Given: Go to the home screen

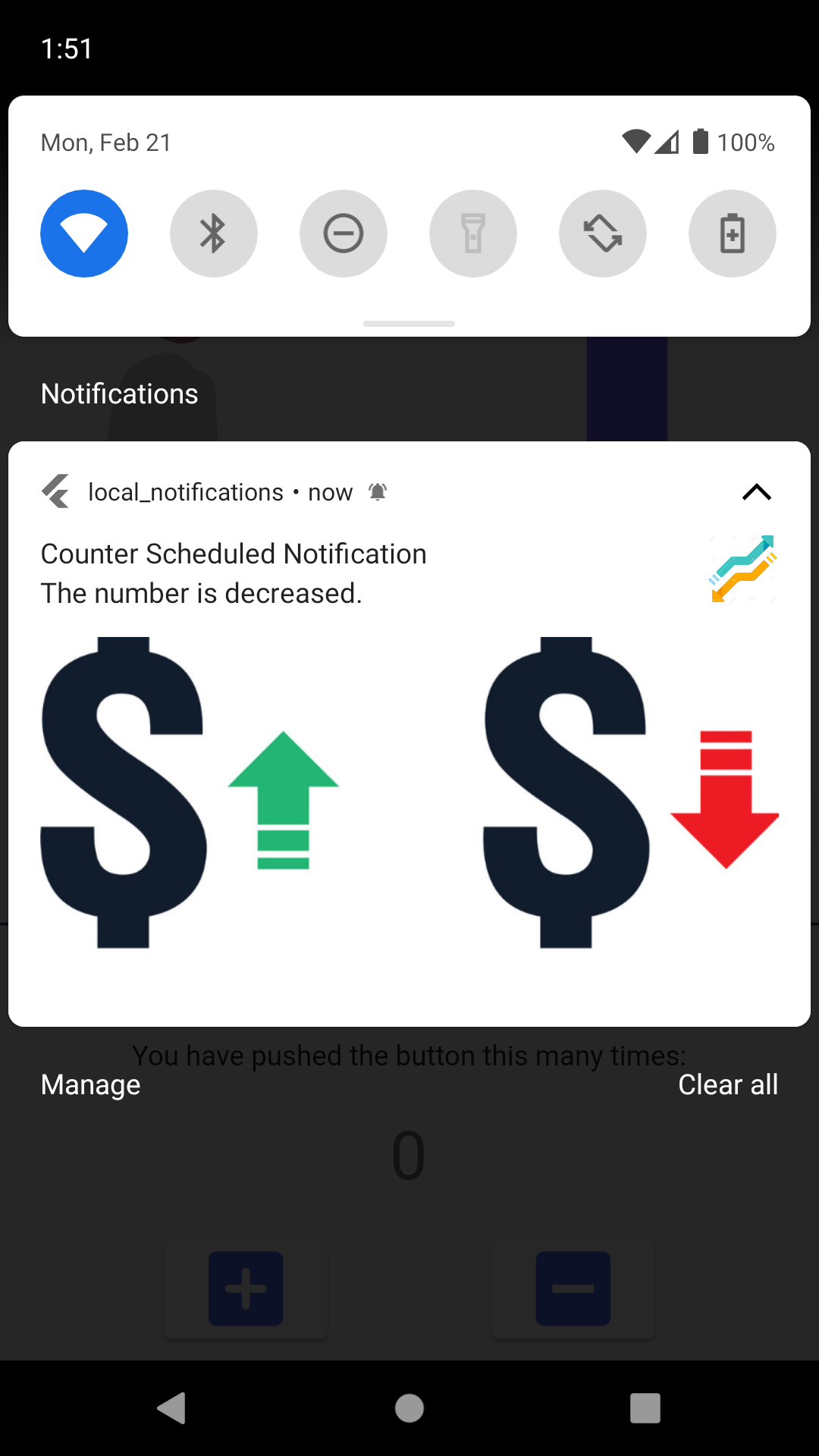Looking at the screenshot, I should pyautogui.click(x=409, y=1408).
